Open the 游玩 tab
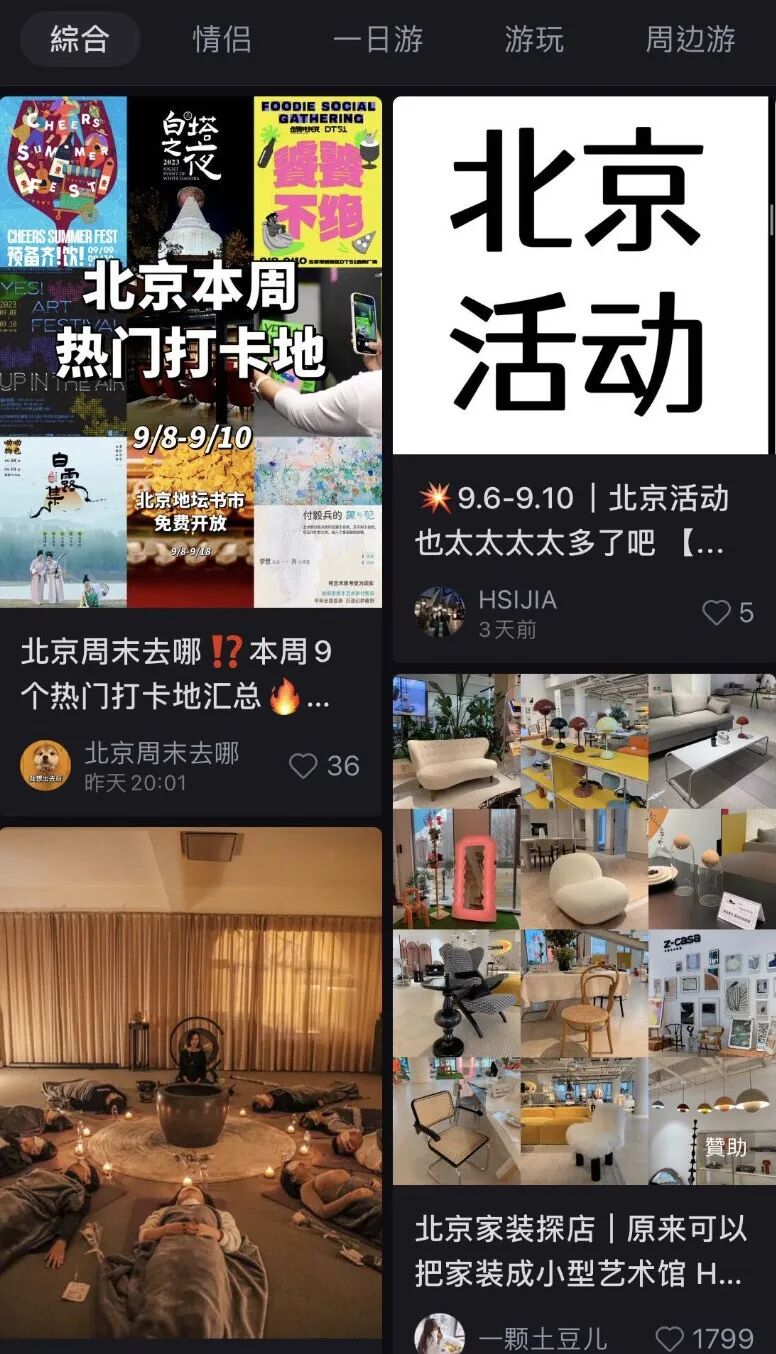This screenshot has height=1354, width=776. tap(534, 39)
